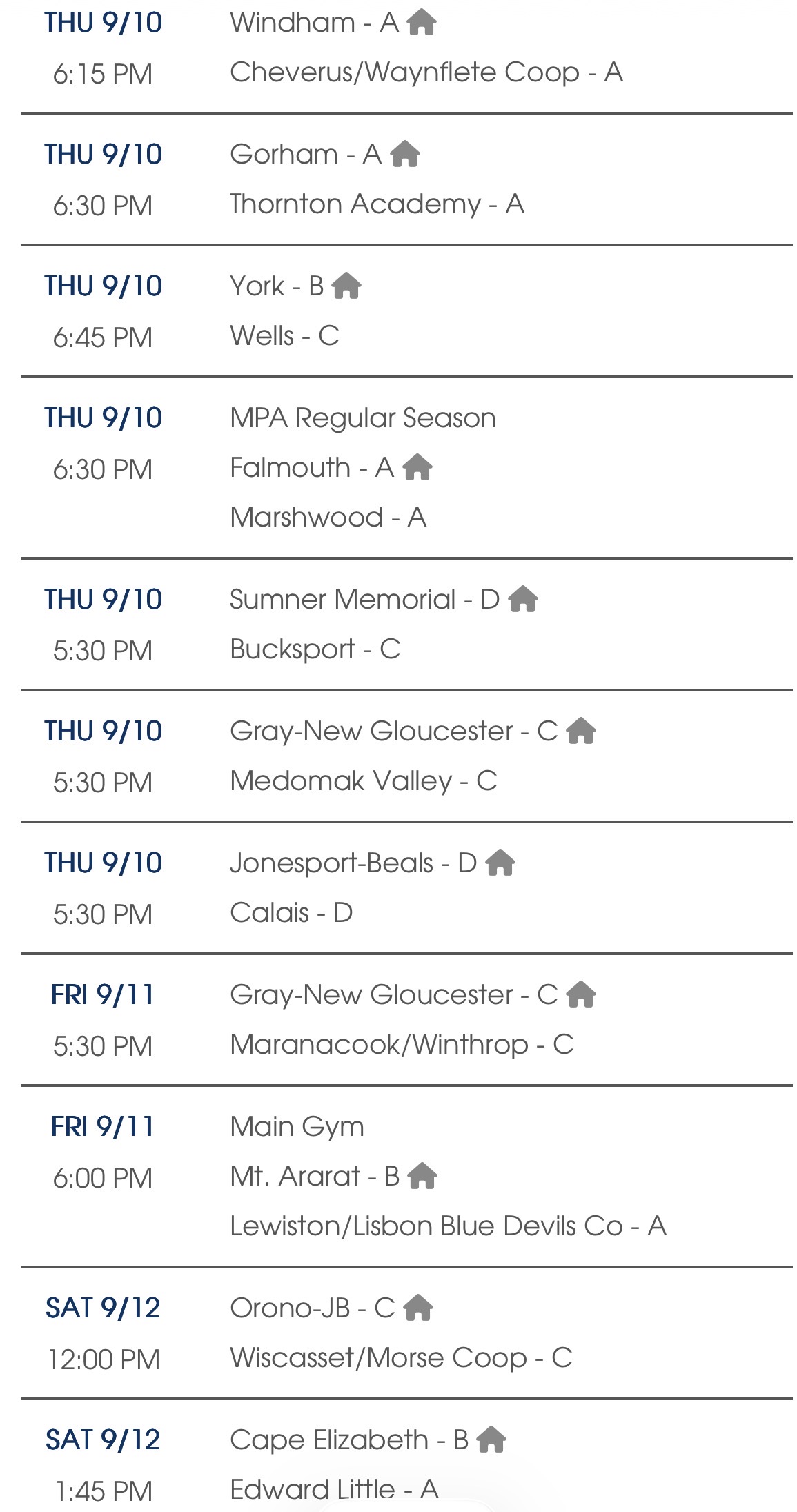Open the Gorham vs Thornton Academy game
The image size is (797, 1512).
click(x=406, y=179)
